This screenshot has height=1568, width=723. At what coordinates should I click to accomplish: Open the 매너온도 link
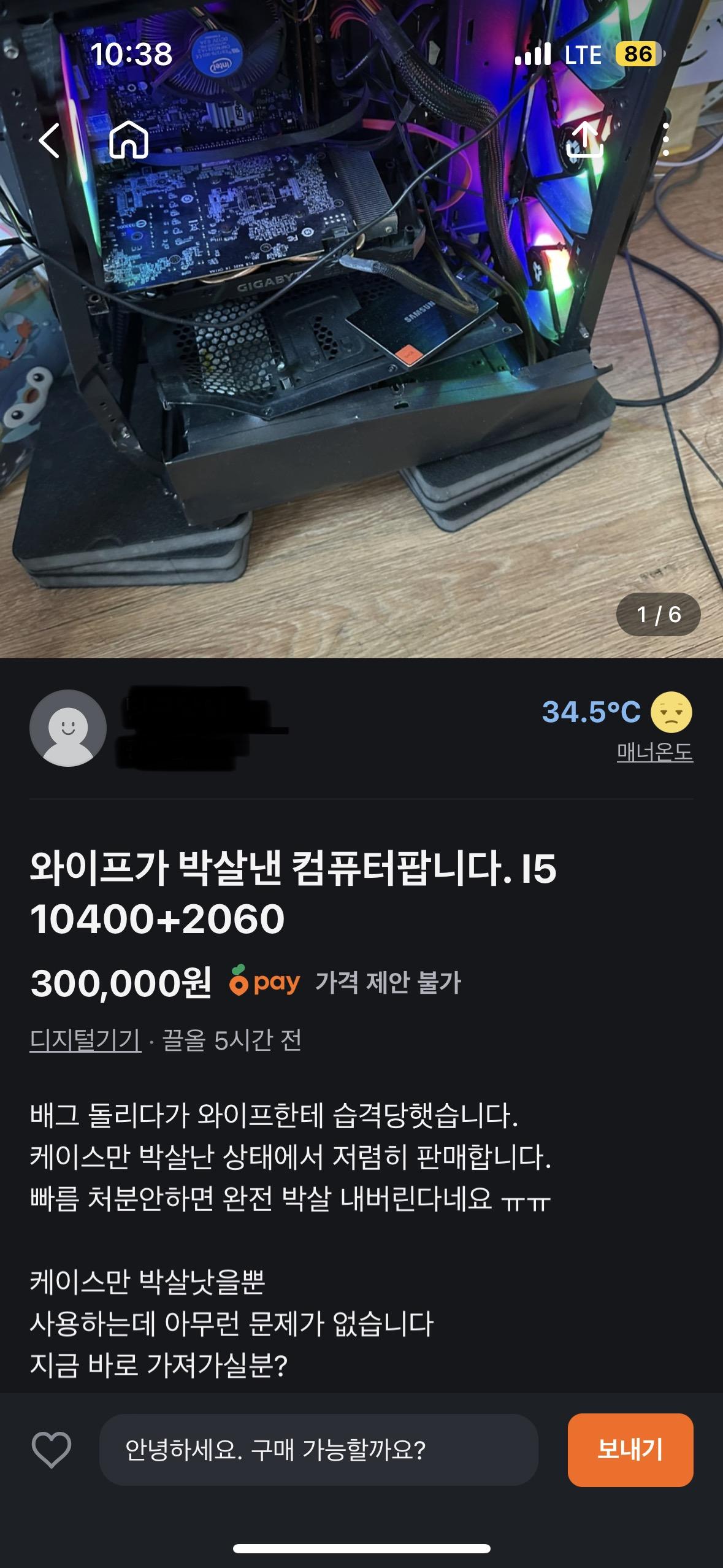pos(654,752)
